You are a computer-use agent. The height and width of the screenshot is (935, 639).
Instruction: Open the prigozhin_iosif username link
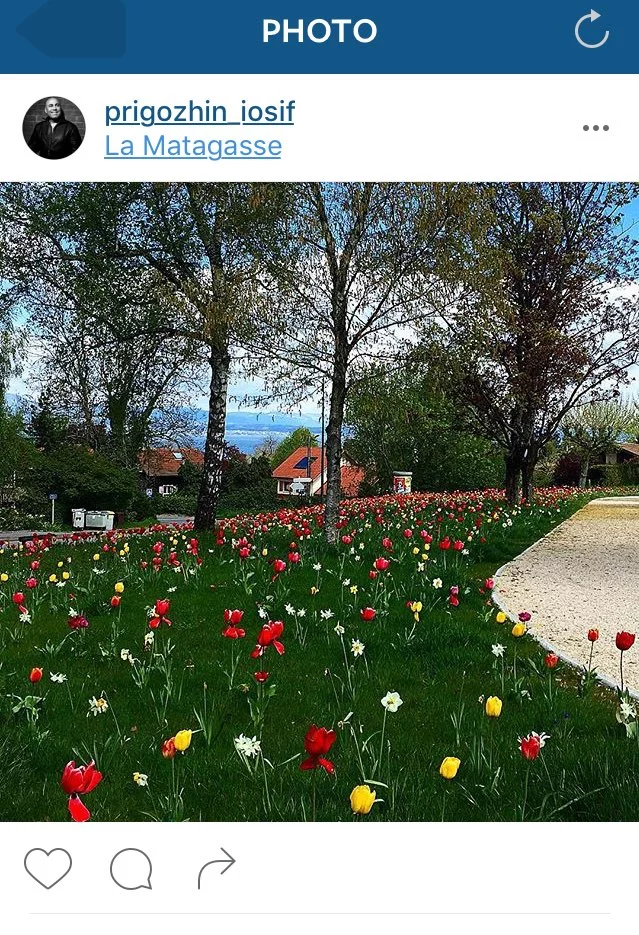[199, 111]
